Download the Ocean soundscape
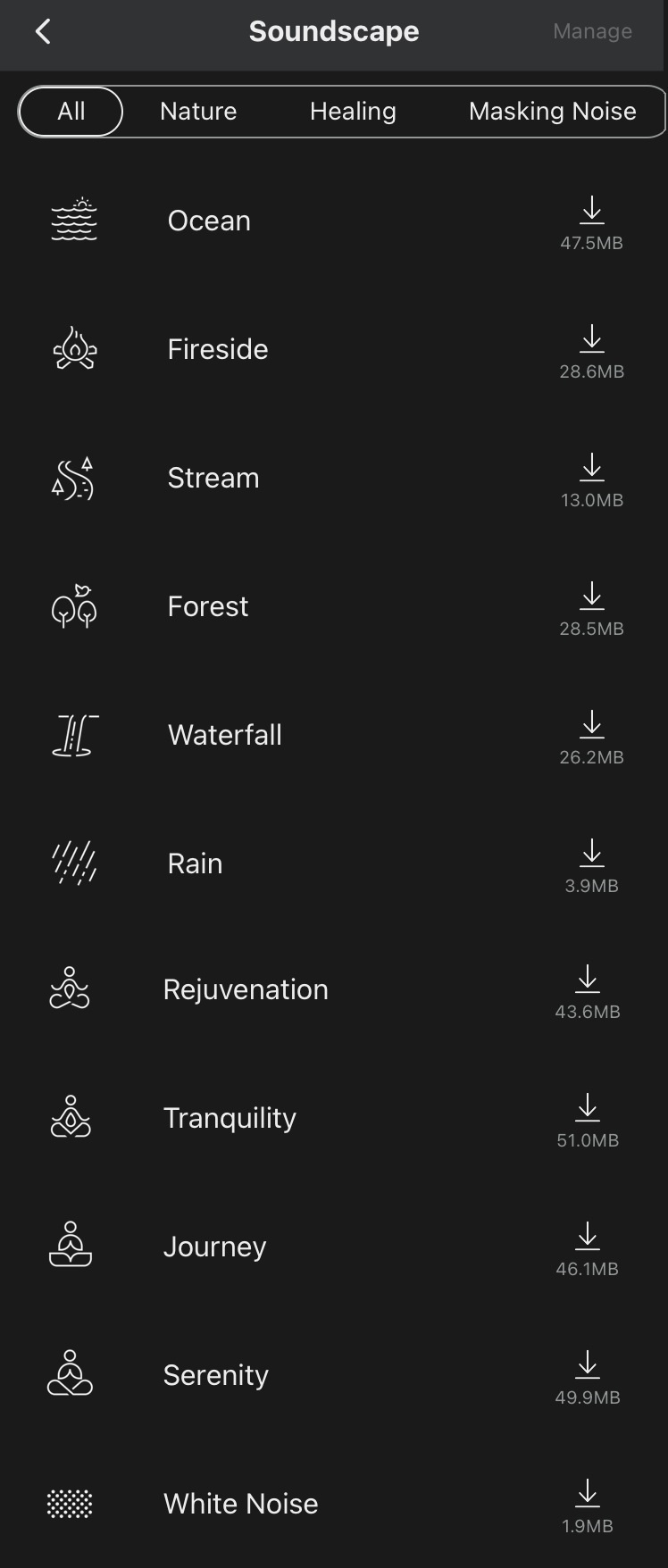Viewport: 668px width, 1568px height. point(591,212)
